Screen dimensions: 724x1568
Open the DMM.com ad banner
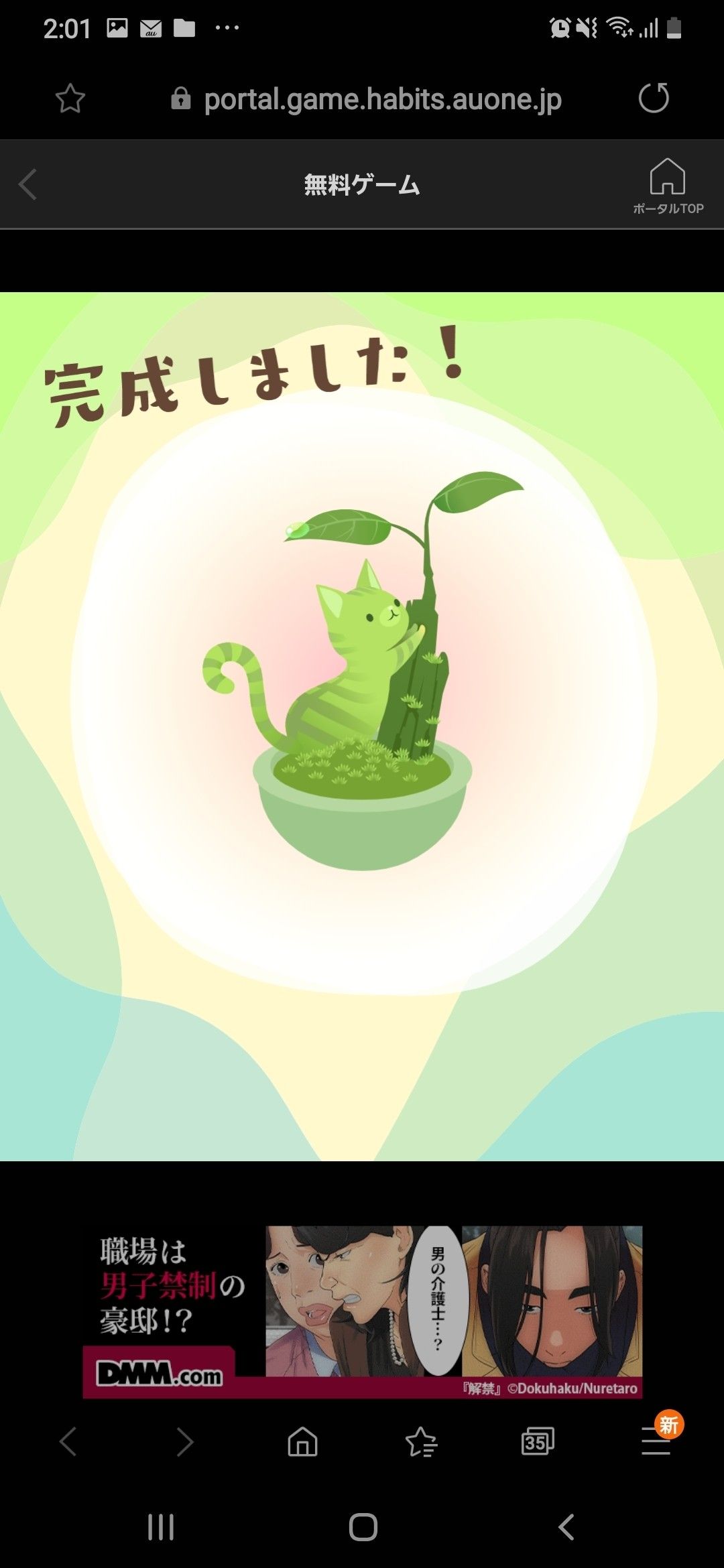point(362,1311)
